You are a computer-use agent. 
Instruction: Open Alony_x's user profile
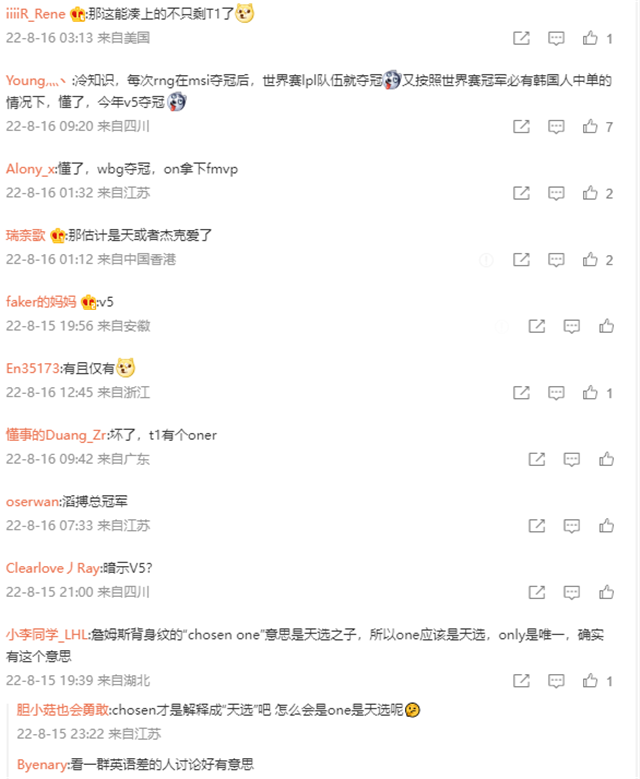pos(30,169)
